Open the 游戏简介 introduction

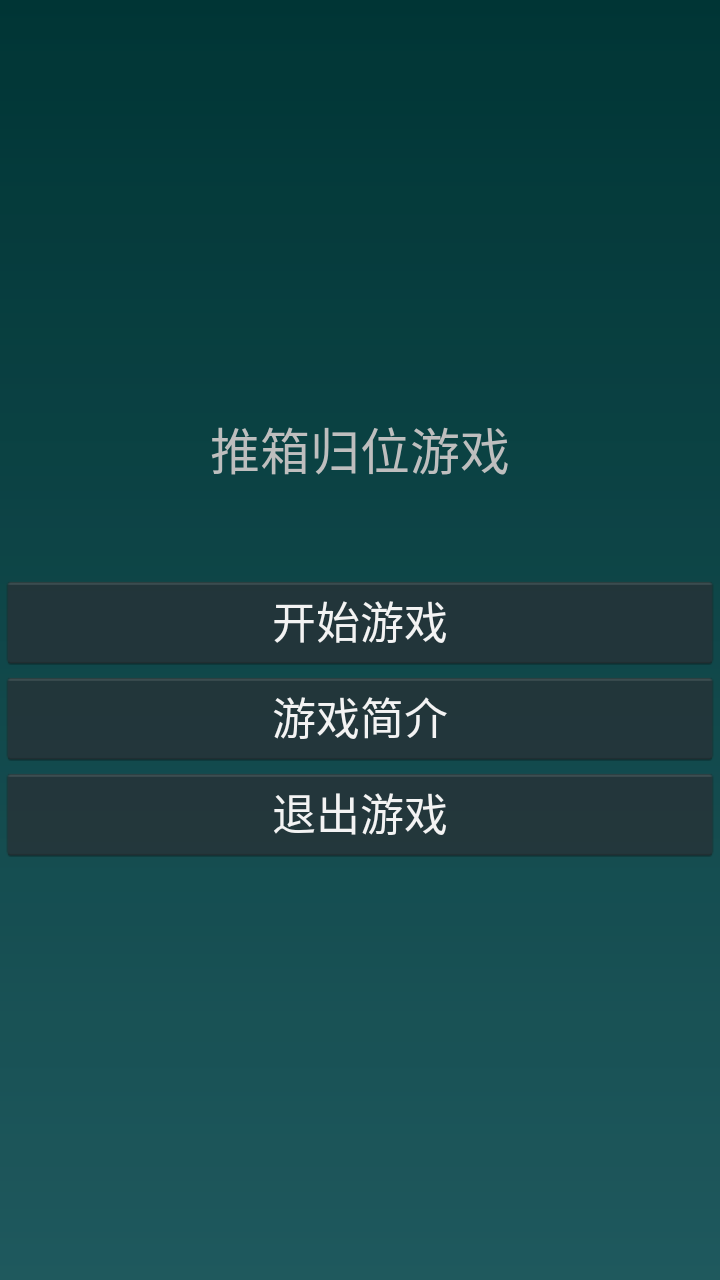(x=360, y=719)
